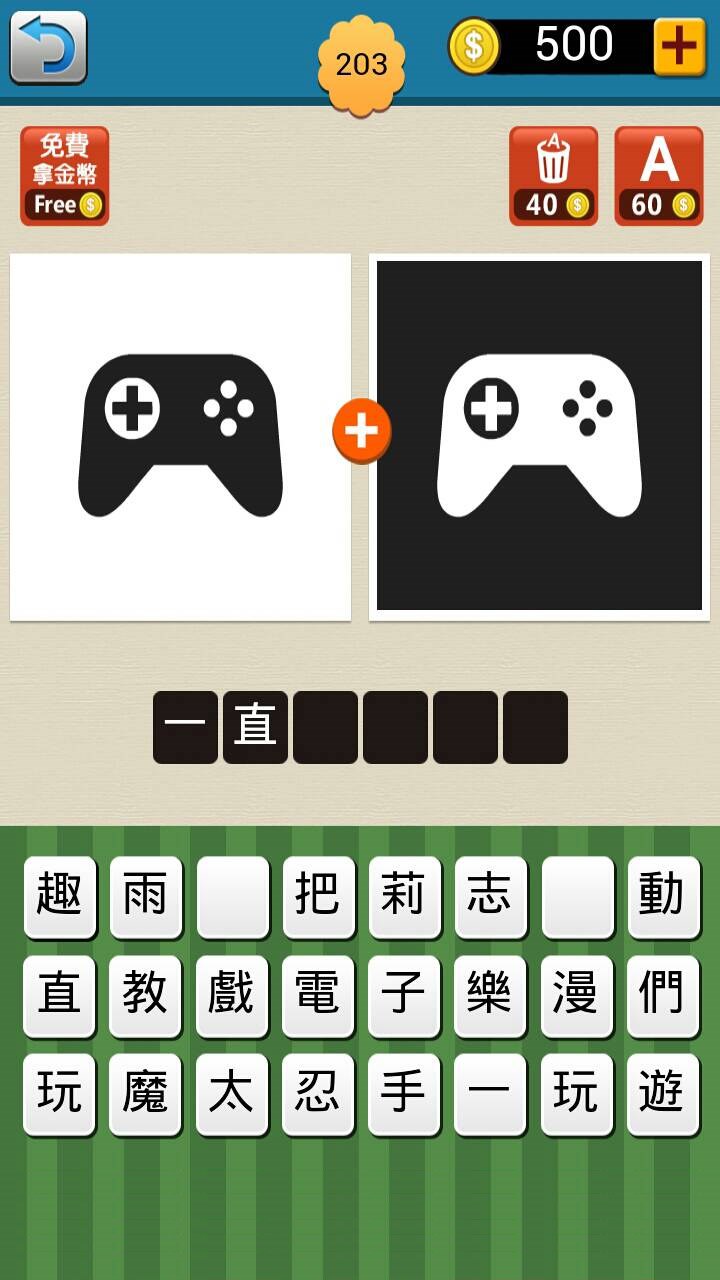The height and width of the screenshot is (1280, 720).
Task: Choose the letter tile 電
Action: [x=318, y=995]
